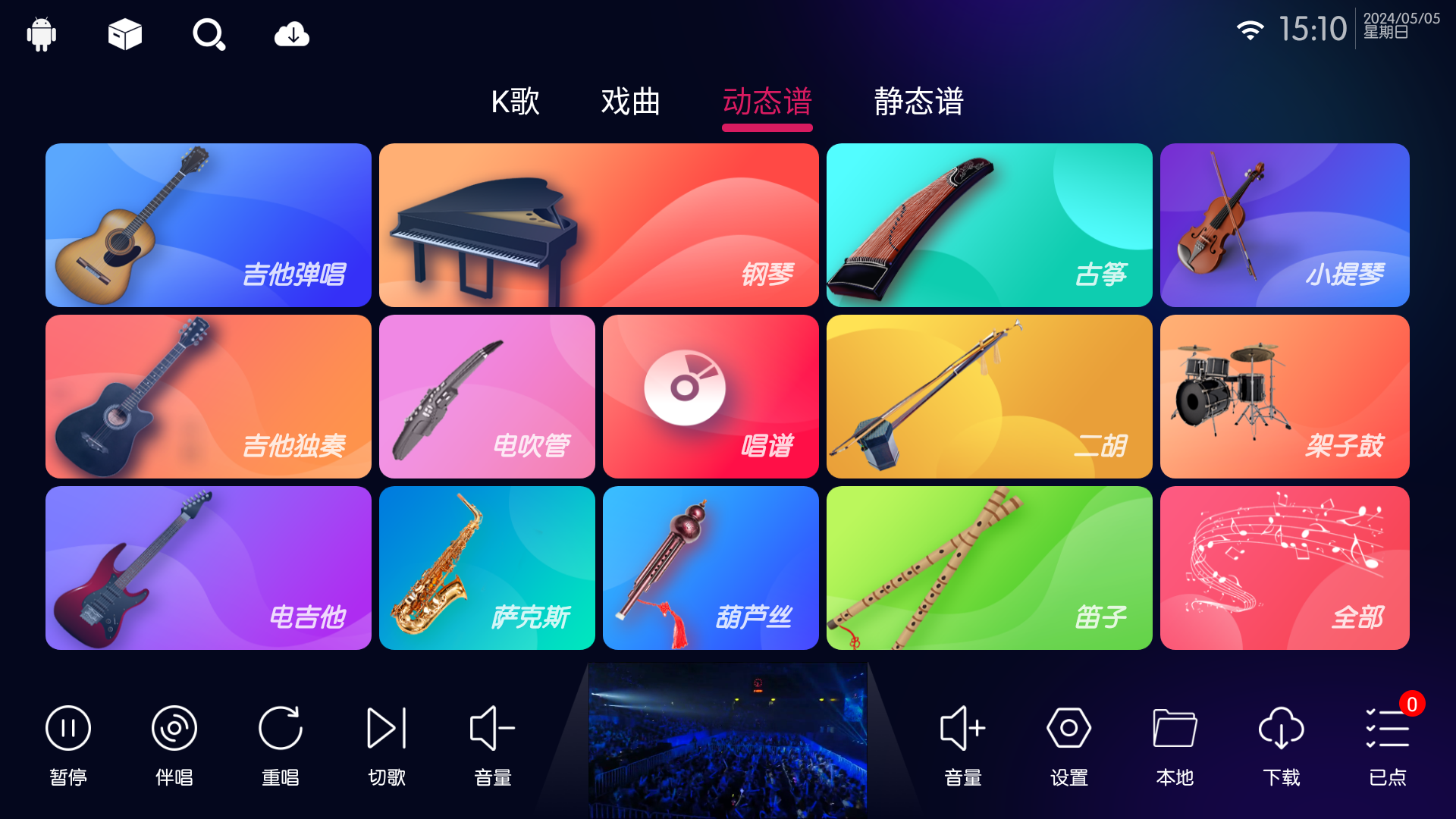Open 设置 settings
Viewport: 1456px width, 819px height.
pos(1068,743)
